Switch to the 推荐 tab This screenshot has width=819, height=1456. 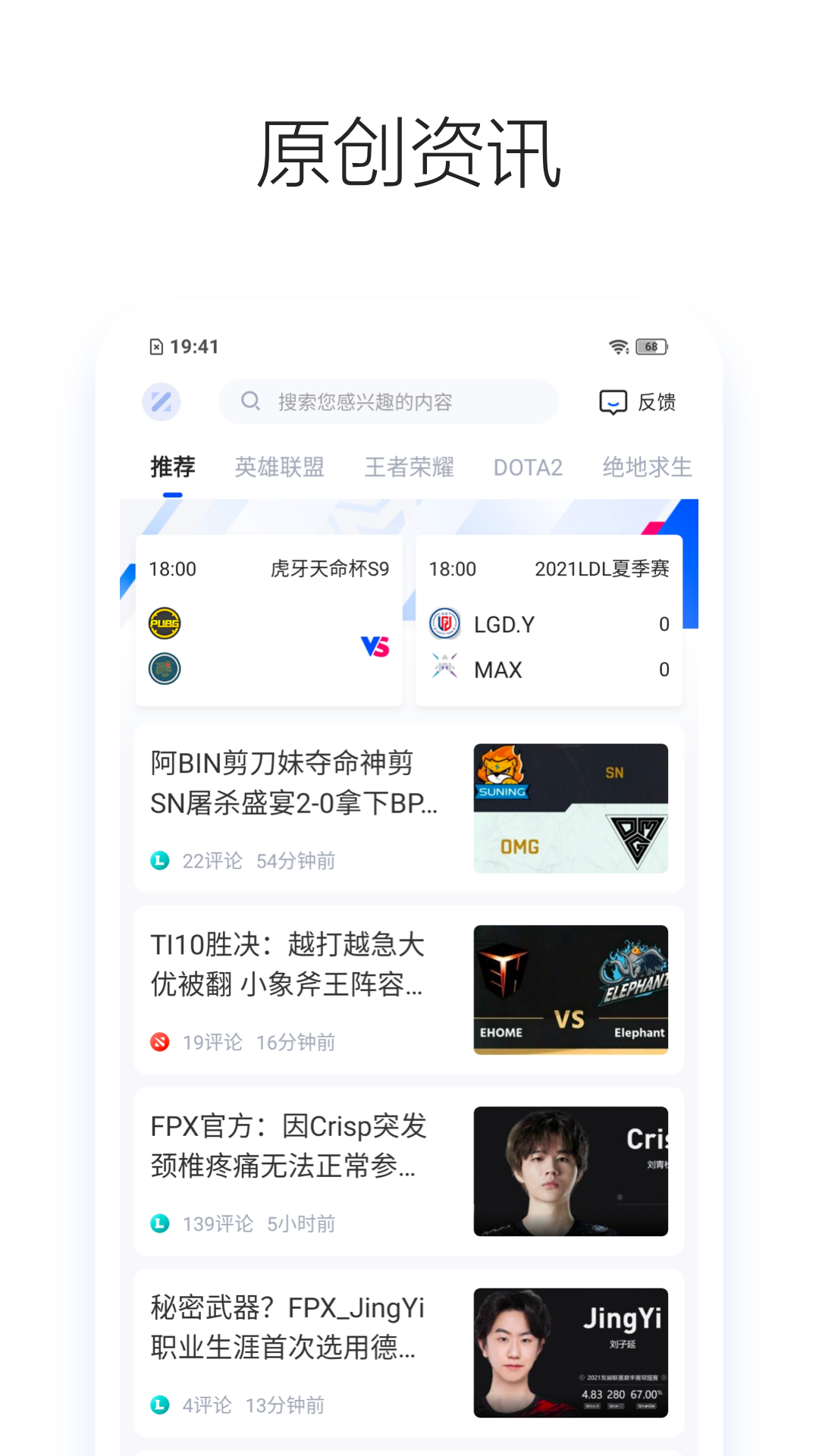pos(172,467)
